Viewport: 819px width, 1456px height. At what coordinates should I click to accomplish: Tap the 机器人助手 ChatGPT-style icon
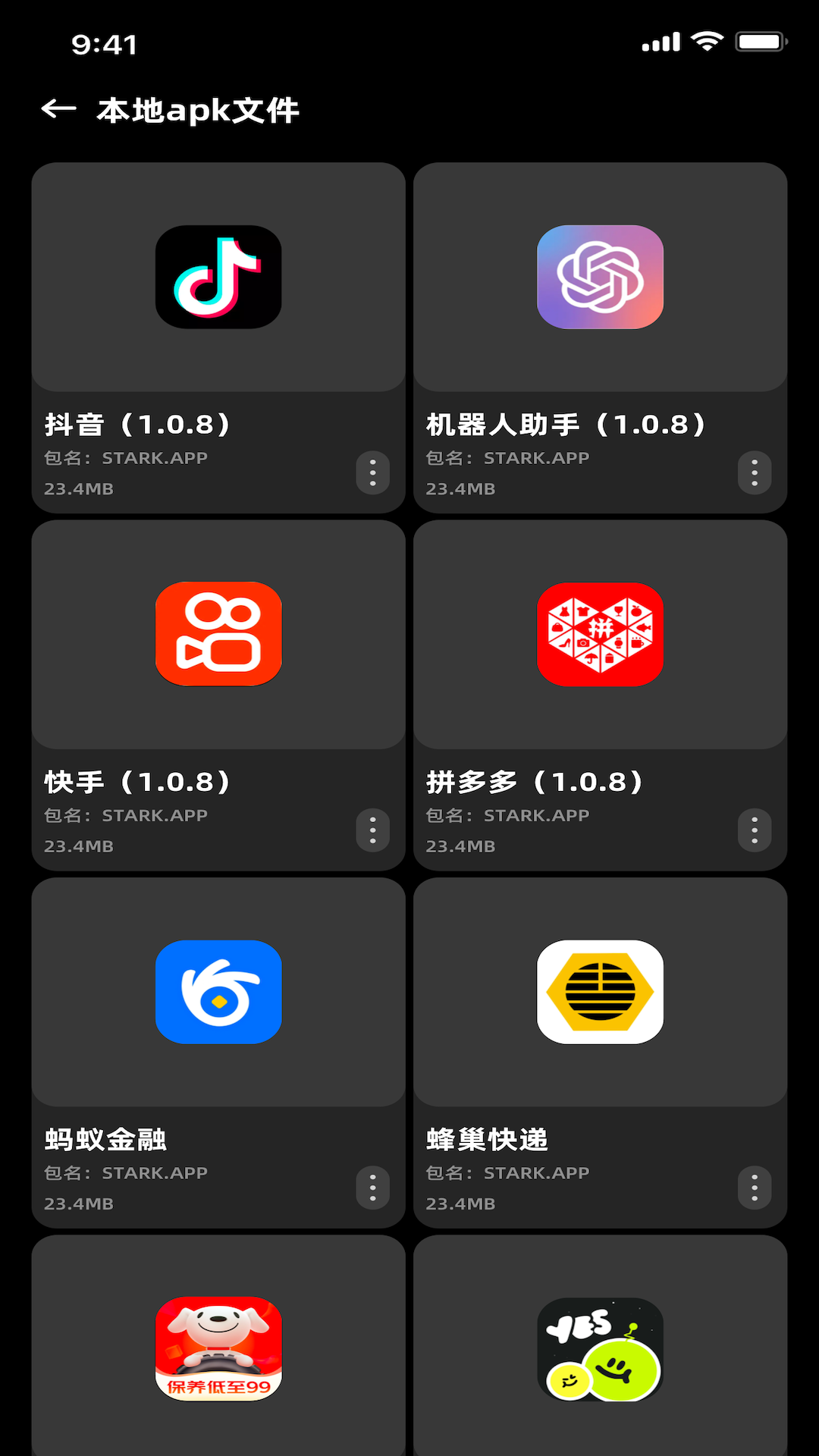(600, 277)
